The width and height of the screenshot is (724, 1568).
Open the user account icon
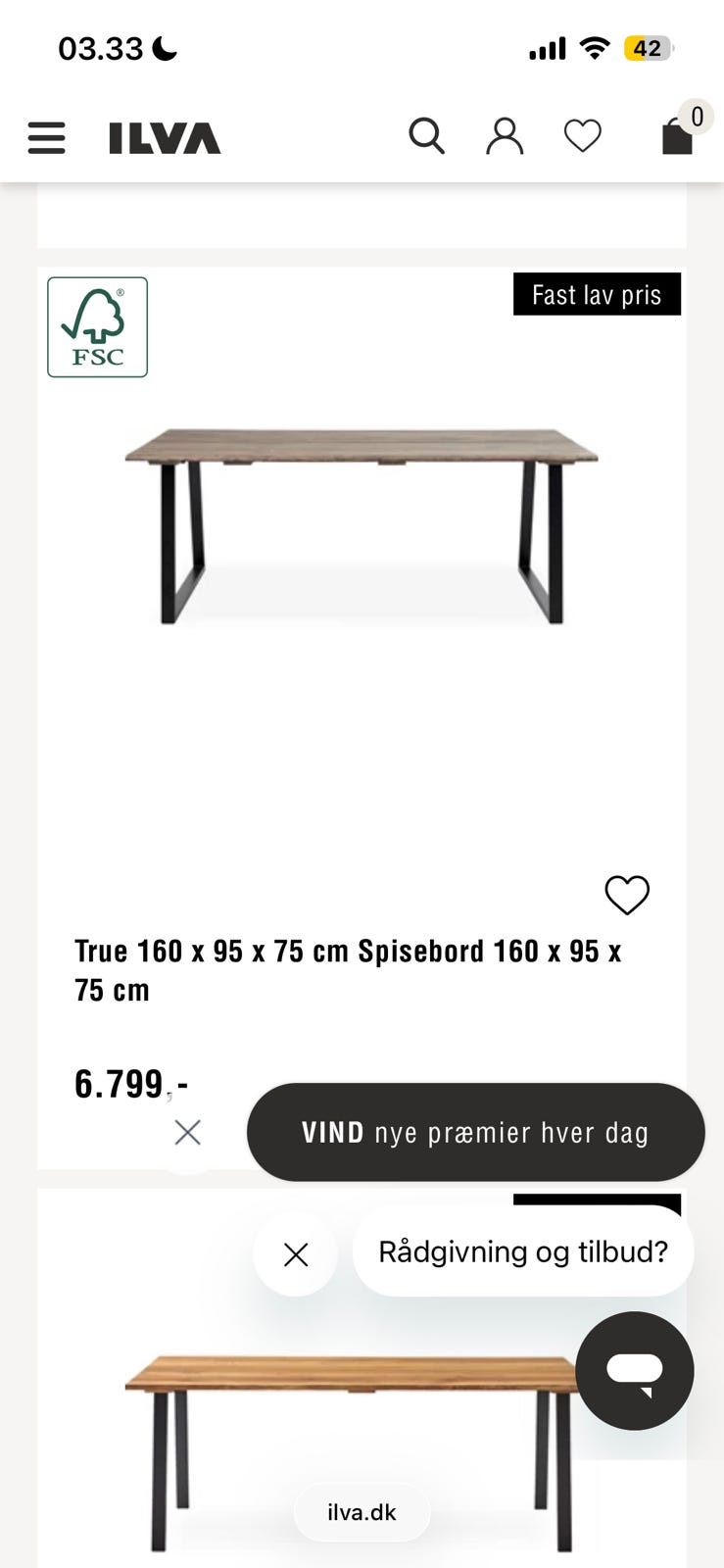[x=504, y=135]
